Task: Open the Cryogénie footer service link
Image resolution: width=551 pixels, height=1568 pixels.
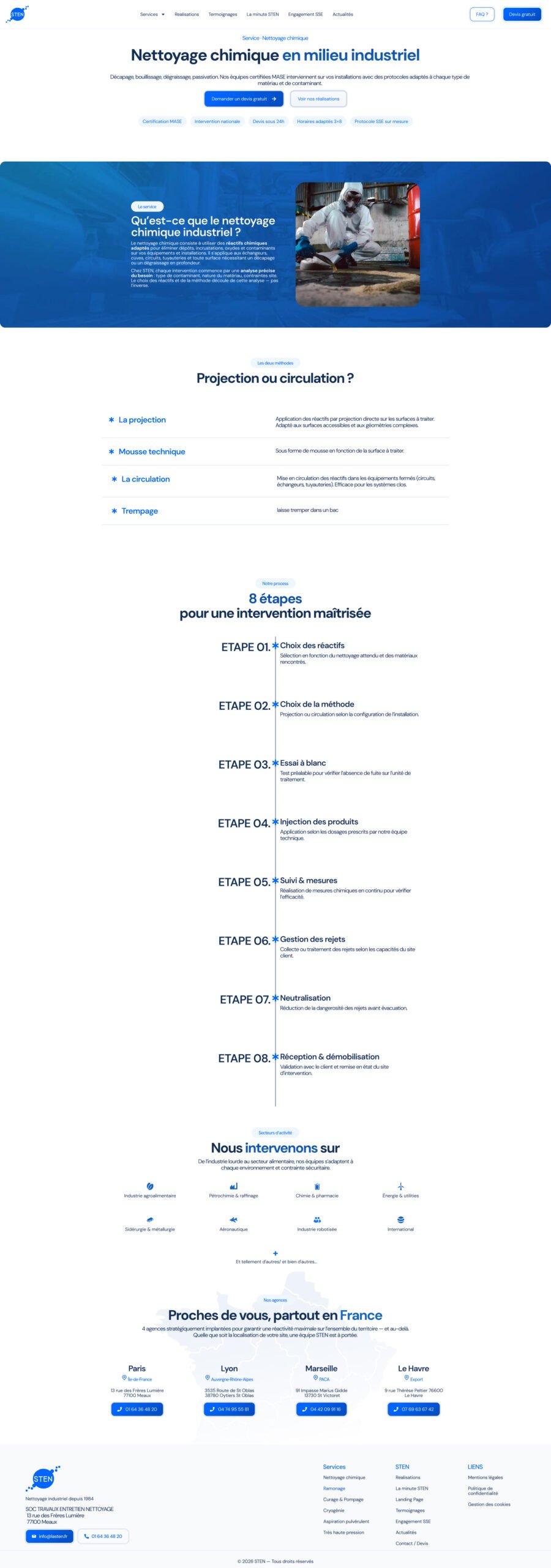Action: coord(334,1510)
